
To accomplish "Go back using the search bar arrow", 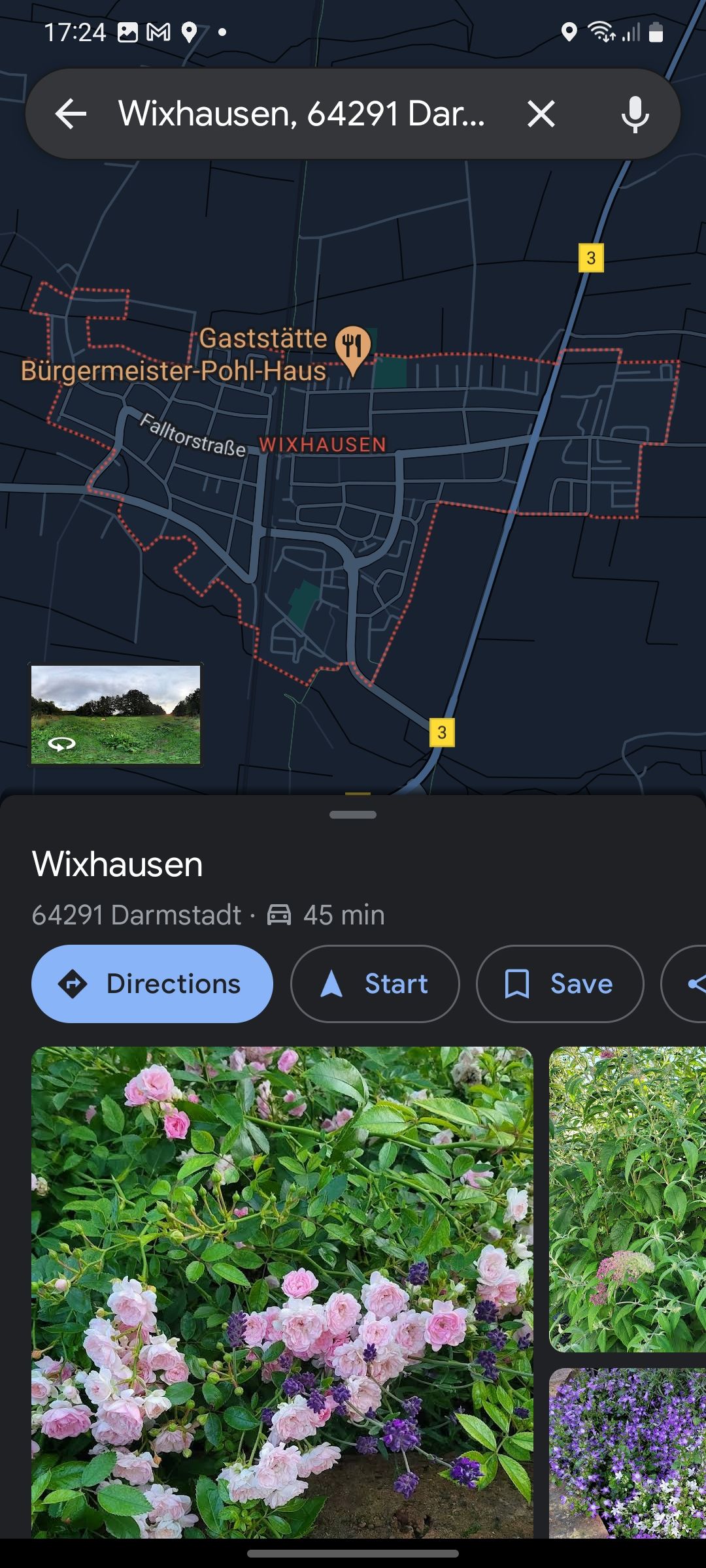I will [x=71, y=114].
